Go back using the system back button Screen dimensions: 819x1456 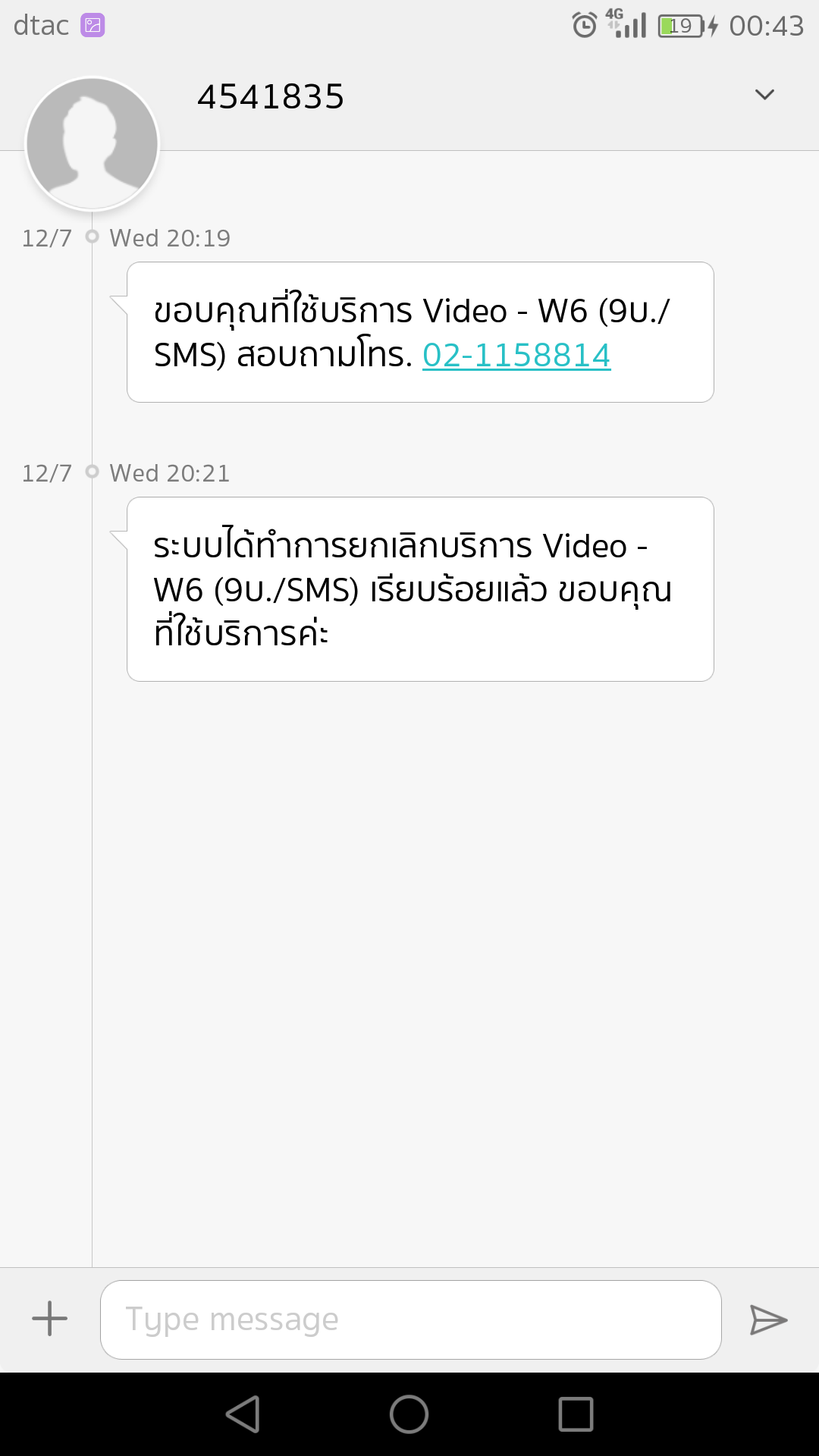point(243,1414)
